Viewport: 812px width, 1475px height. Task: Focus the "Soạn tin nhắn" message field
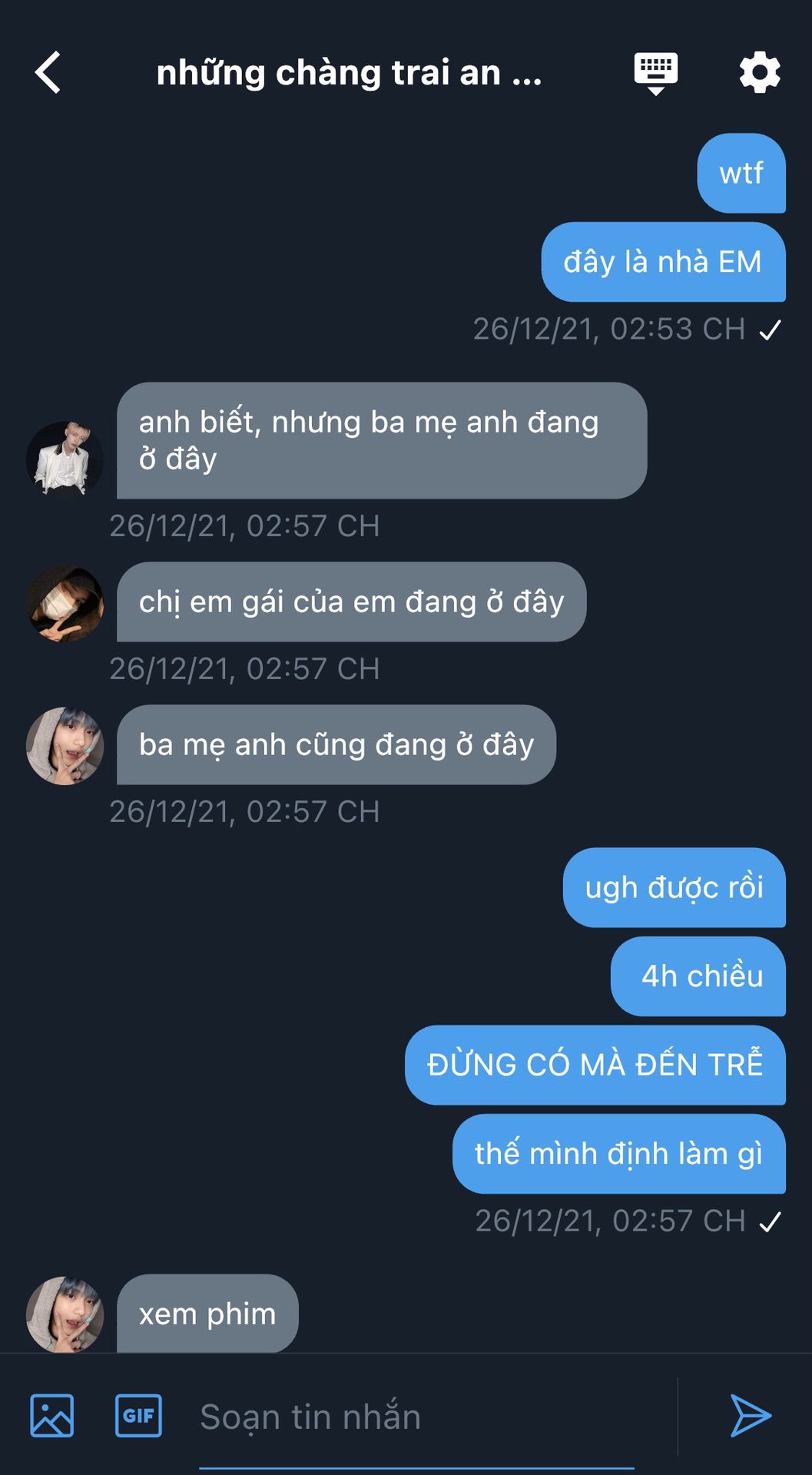coord(415,1417)
